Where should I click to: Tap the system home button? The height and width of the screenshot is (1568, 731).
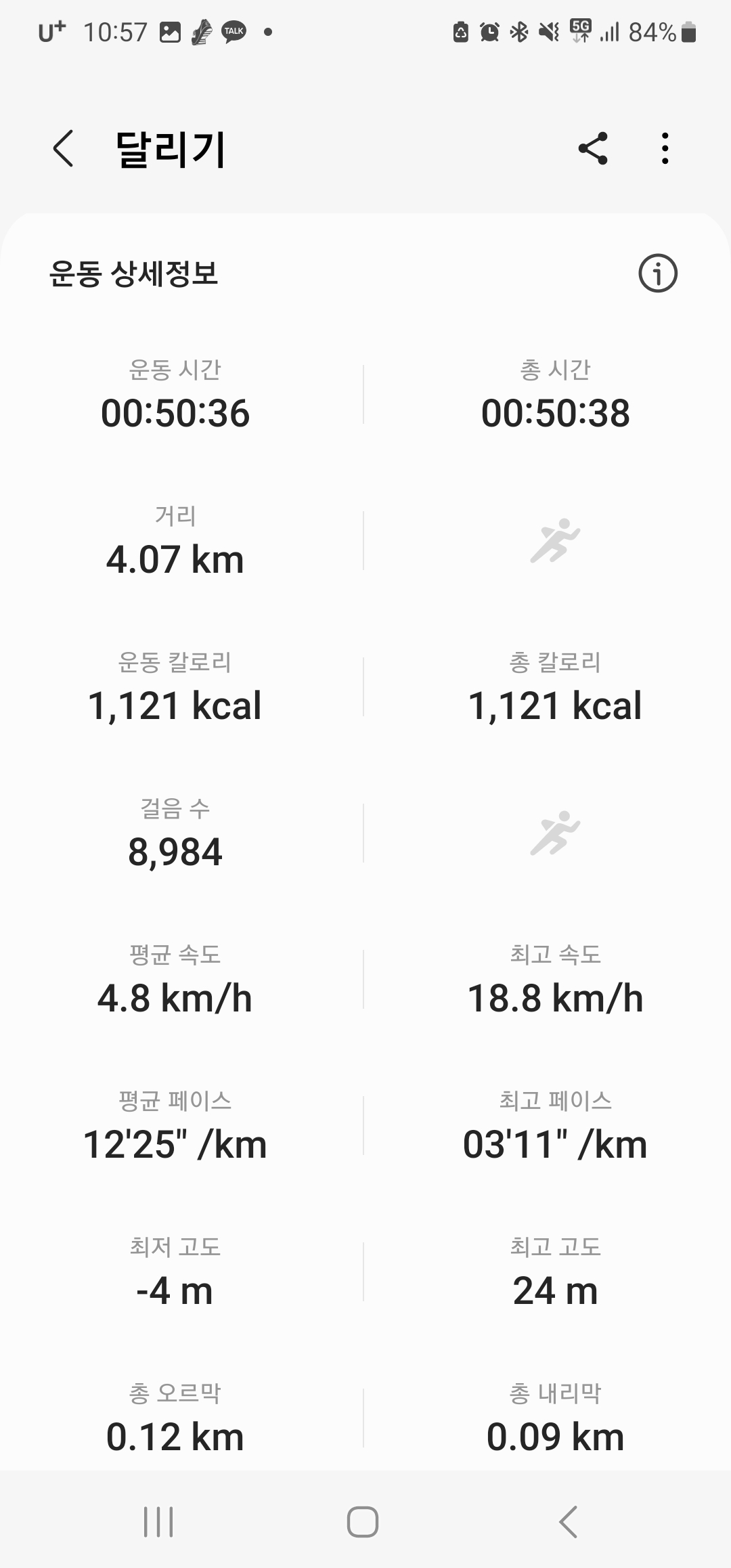coord(363,1522)
